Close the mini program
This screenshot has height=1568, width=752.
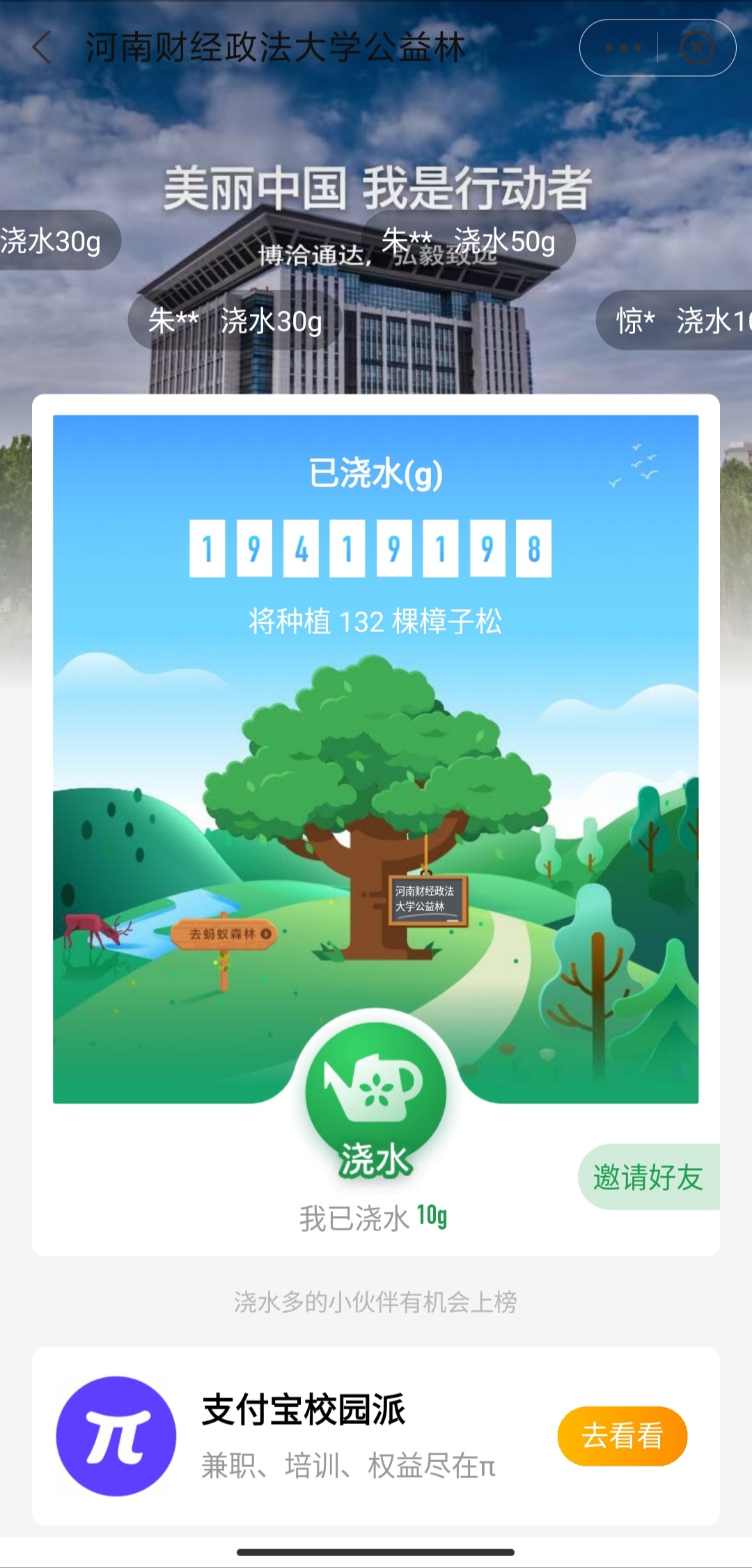click(696, 48)
